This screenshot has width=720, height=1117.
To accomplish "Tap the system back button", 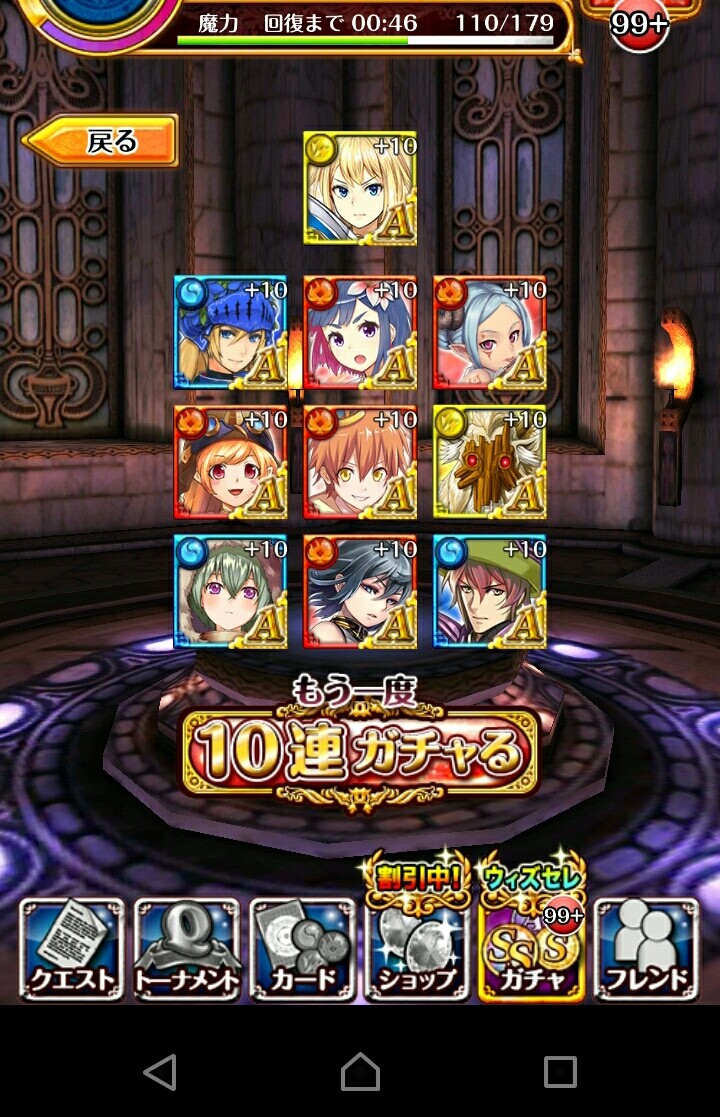I will (x=161, y=1071).
